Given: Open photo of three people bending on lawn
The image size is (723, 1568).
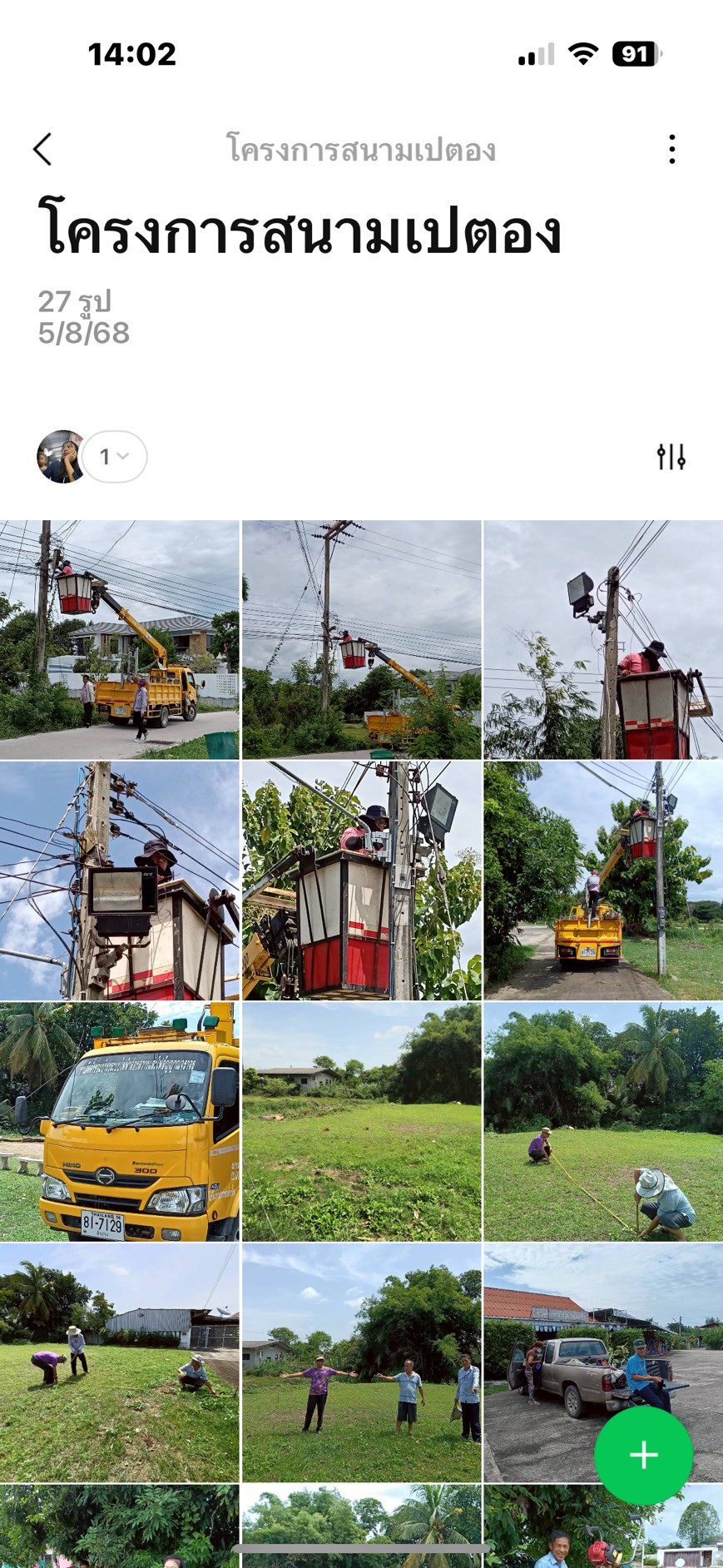Looking at the screenshot, I should [x=119, y=1362].
